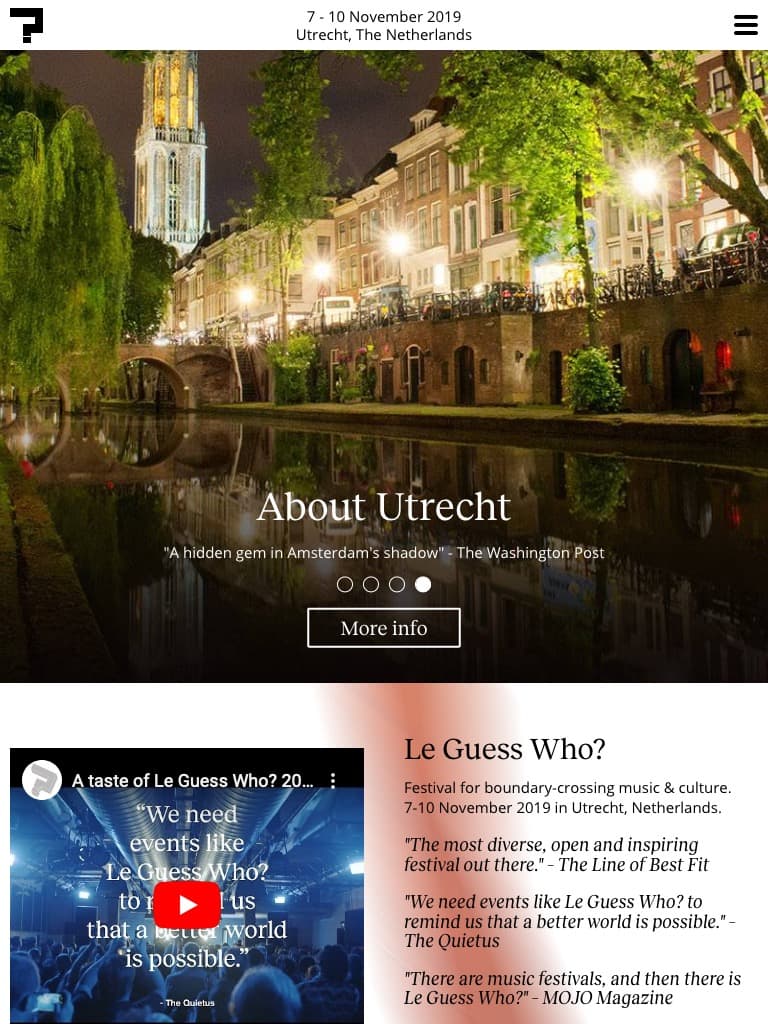
Task: Select the first carousel slide dot
Action: click(x=345, y=584)
